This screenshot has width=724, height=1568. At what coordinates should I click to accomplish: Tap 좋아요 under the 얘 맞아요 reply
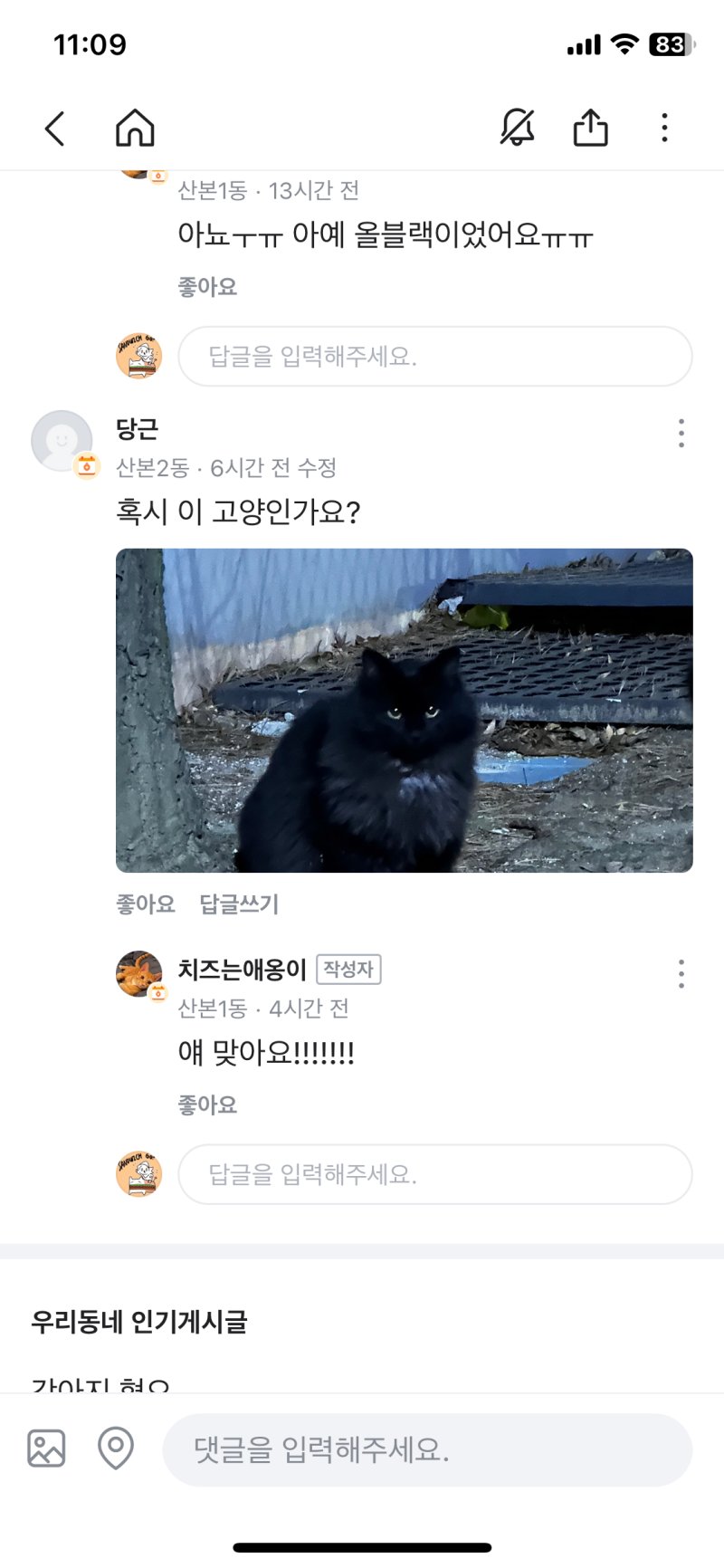207,1104
